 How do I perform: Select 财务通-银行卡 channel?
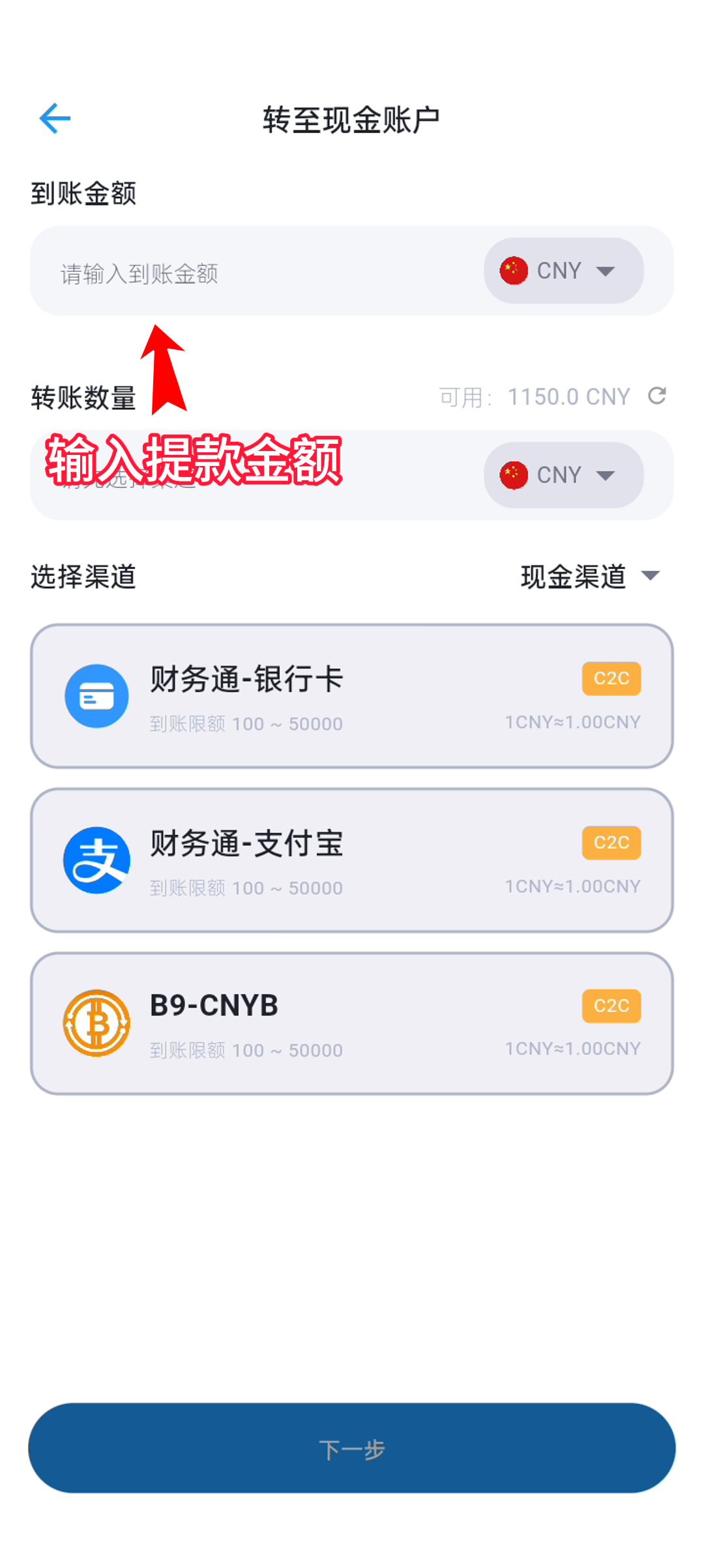(x=352, y=696)
